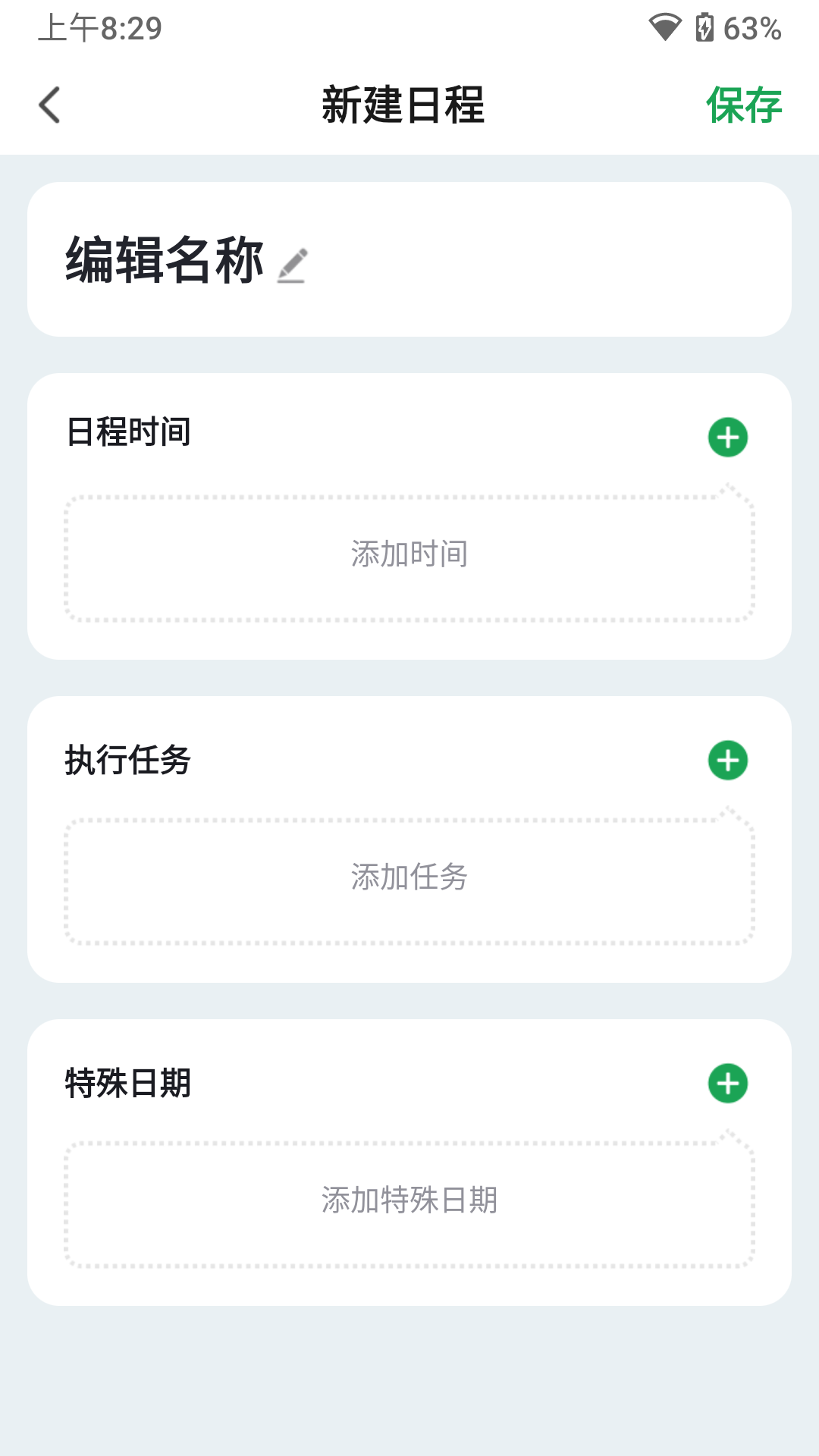Save the schedule with 保存
Screen dimensions: 819x1456
pos(743,105)
